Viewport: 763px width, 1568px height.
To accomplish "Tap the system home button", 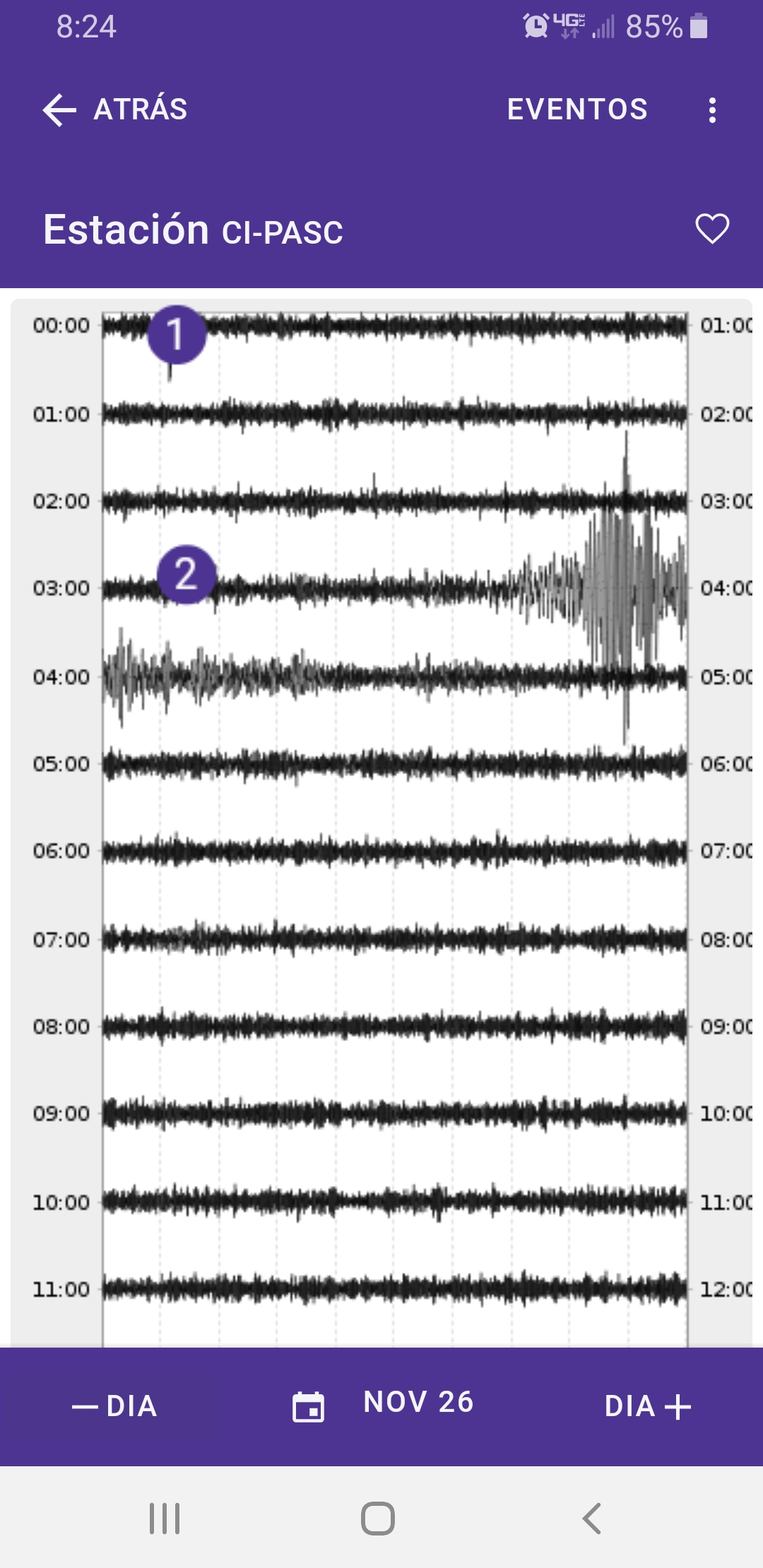I will (378, 1518).
